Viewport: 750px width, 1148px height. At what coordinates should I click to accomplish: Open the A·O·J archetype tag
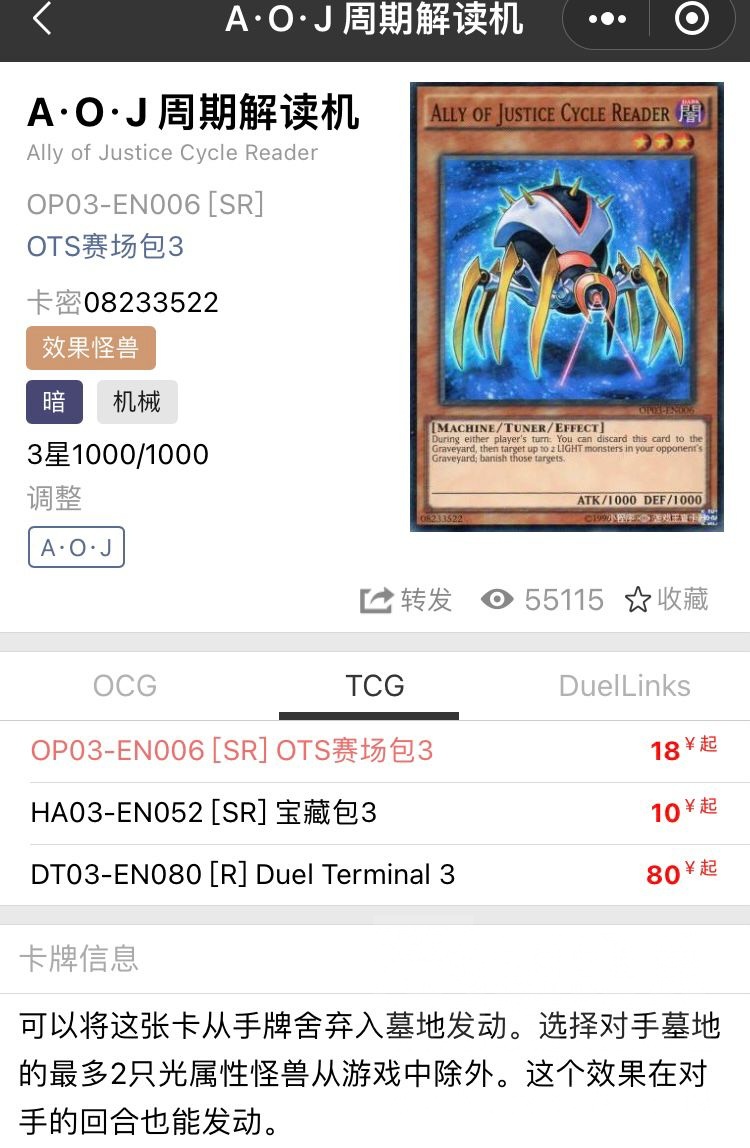[76, 548]
